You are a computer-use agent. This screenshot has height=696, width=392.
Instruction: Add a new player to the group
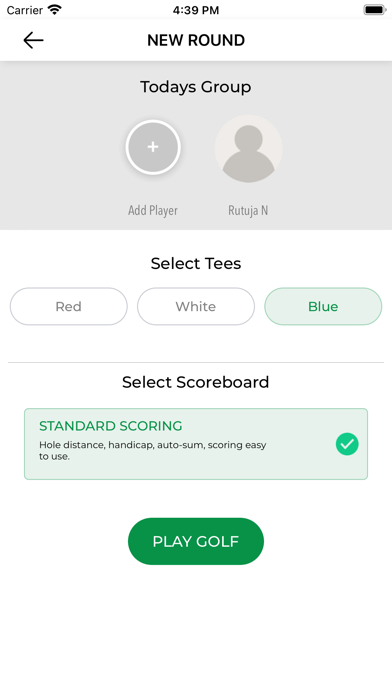[153, 147]
